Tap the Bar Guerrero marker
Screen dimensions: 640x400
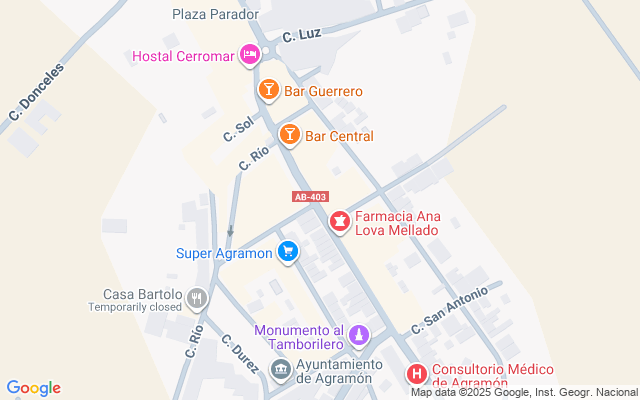click(x=268, y=90)
